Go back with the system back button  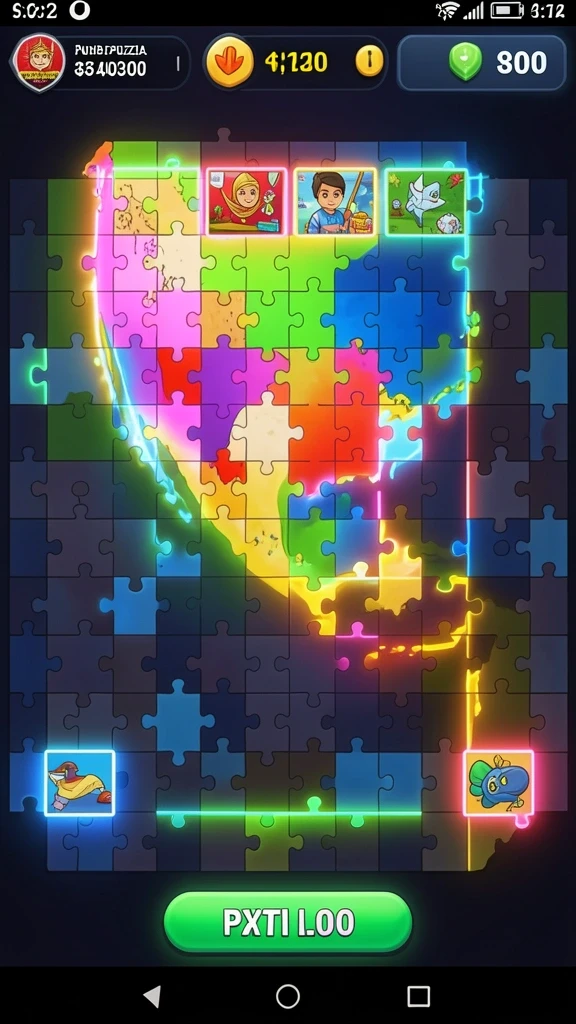click(x=152, y=996)
